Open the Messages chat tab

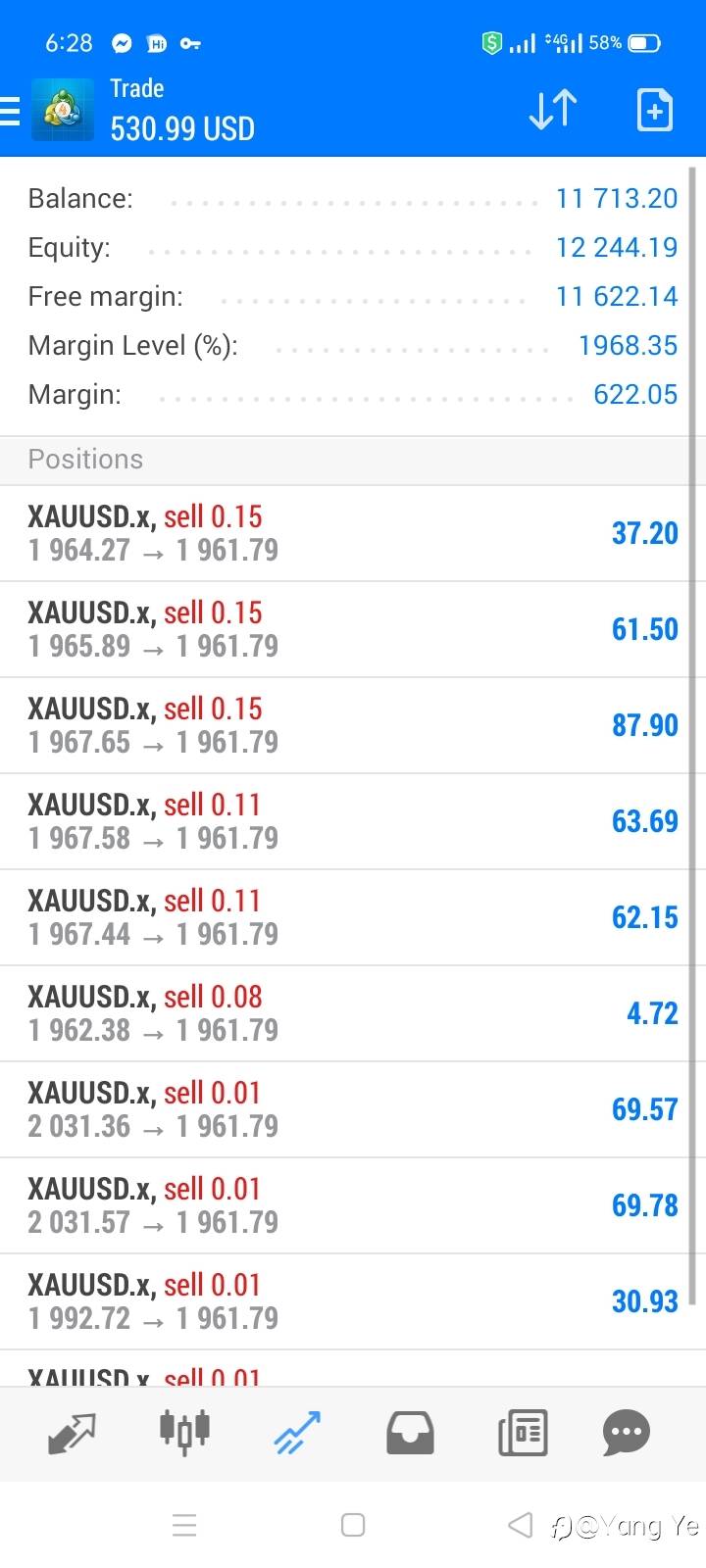coord(627,1433)
